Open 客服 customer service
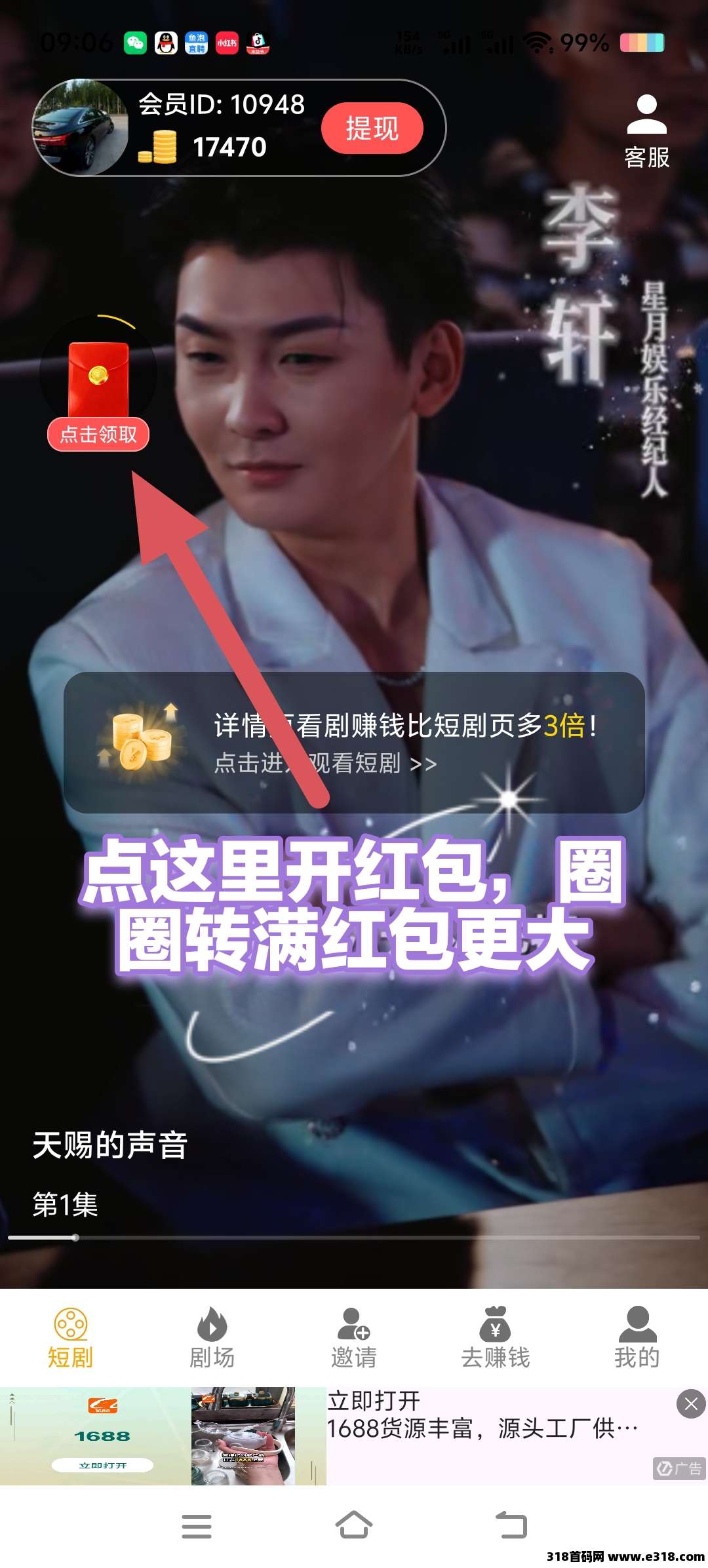The width and height of the screenshot is (708, 1568). (646, 131)
